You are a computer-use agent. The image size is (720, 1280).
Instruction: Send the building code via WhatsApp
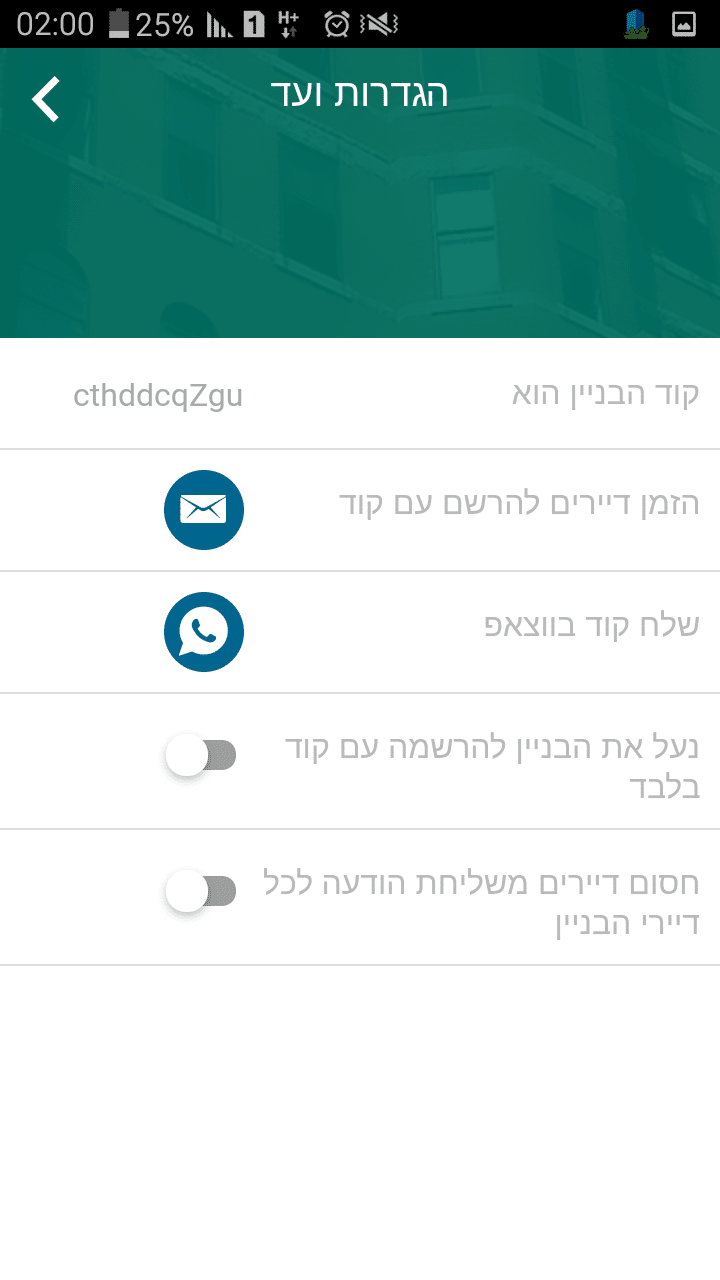(x=204, y=632)
